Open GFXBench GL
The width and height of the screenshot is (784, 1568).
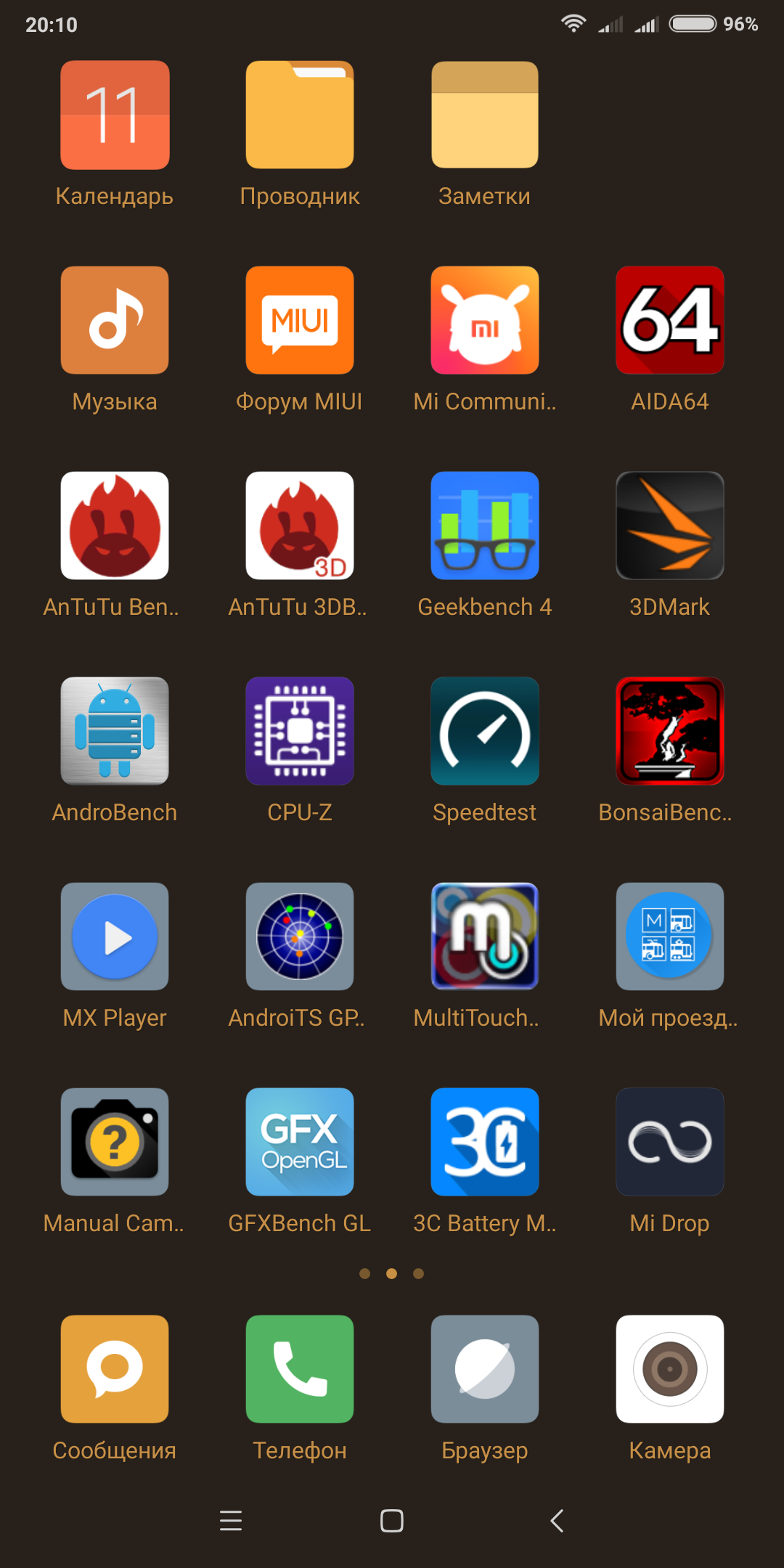pyautogui.click(x=300, y=1142)
